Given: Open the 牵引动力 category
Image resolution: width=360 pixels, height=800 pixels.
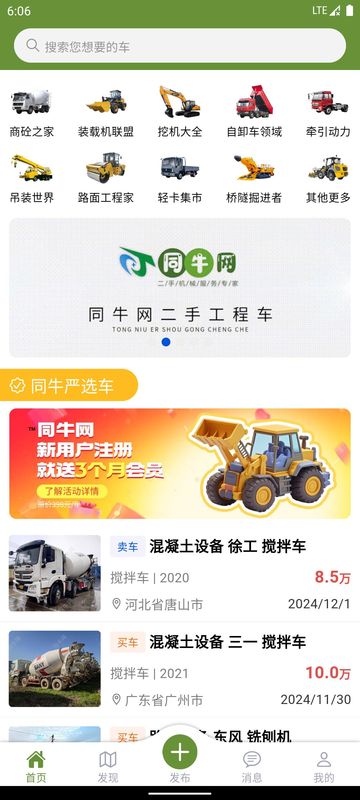Looking at the screenshot, I should pos(328,112).
